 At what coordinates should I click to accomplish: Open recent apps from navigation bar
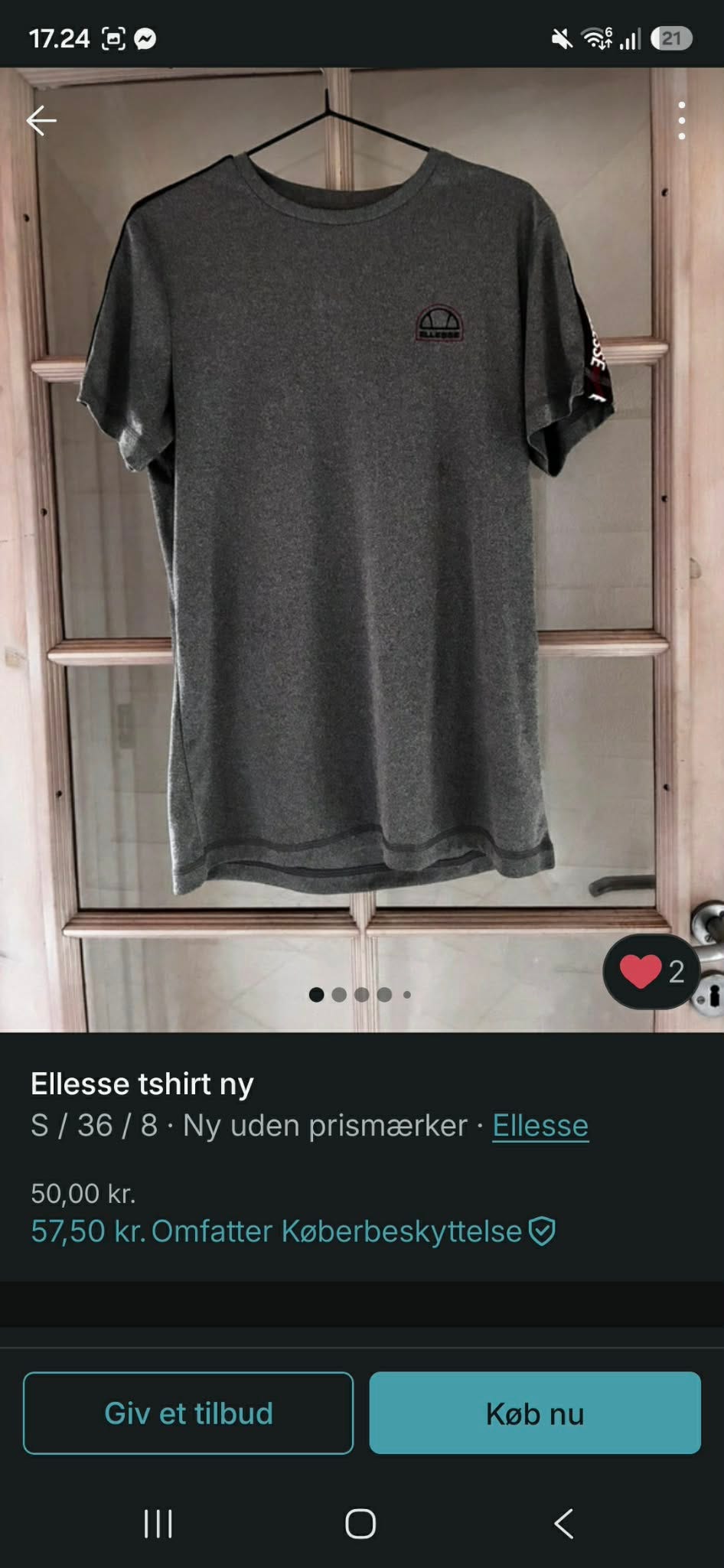tap(158, 1524)
